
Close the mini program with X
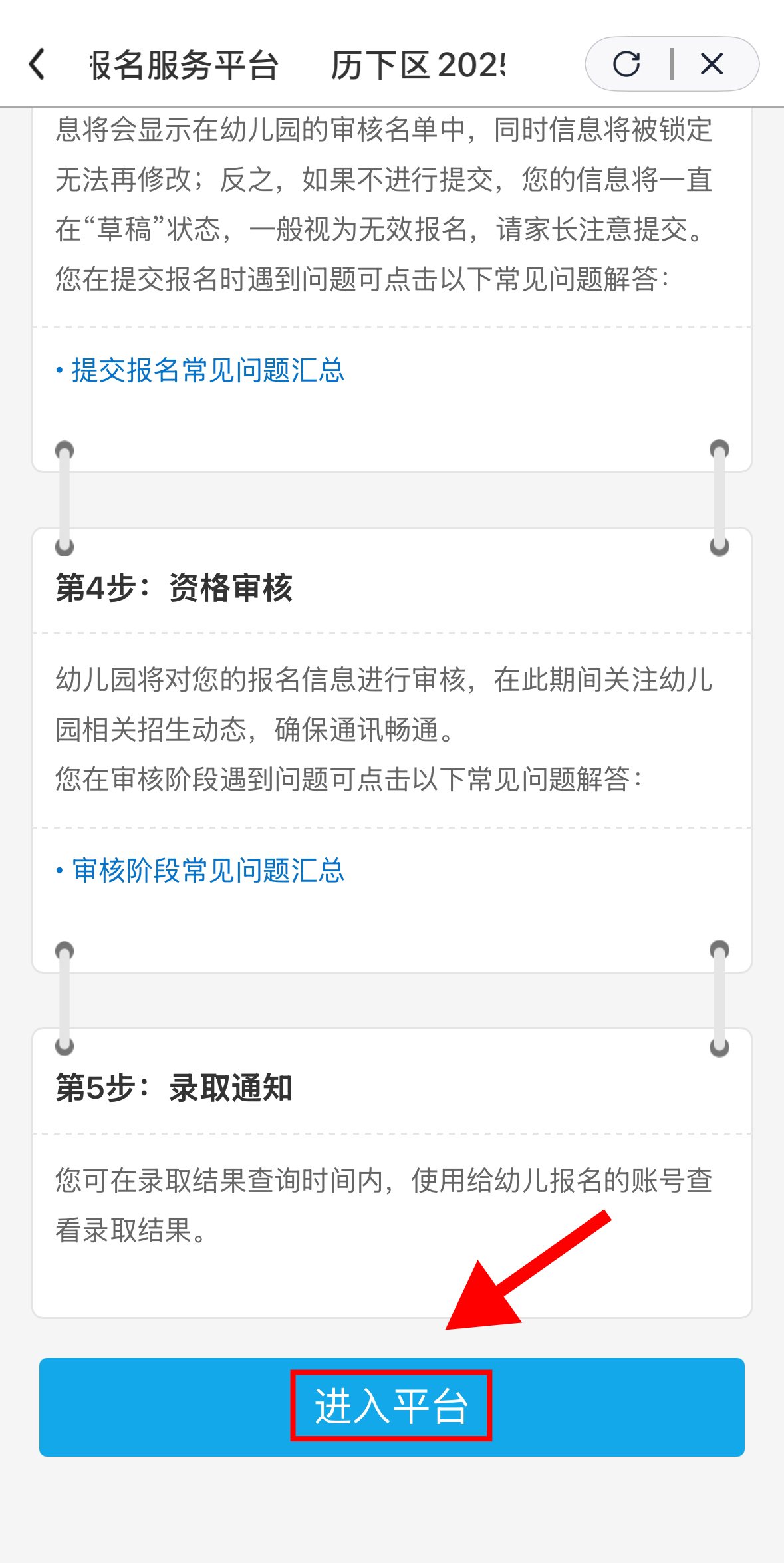point(712,65)
